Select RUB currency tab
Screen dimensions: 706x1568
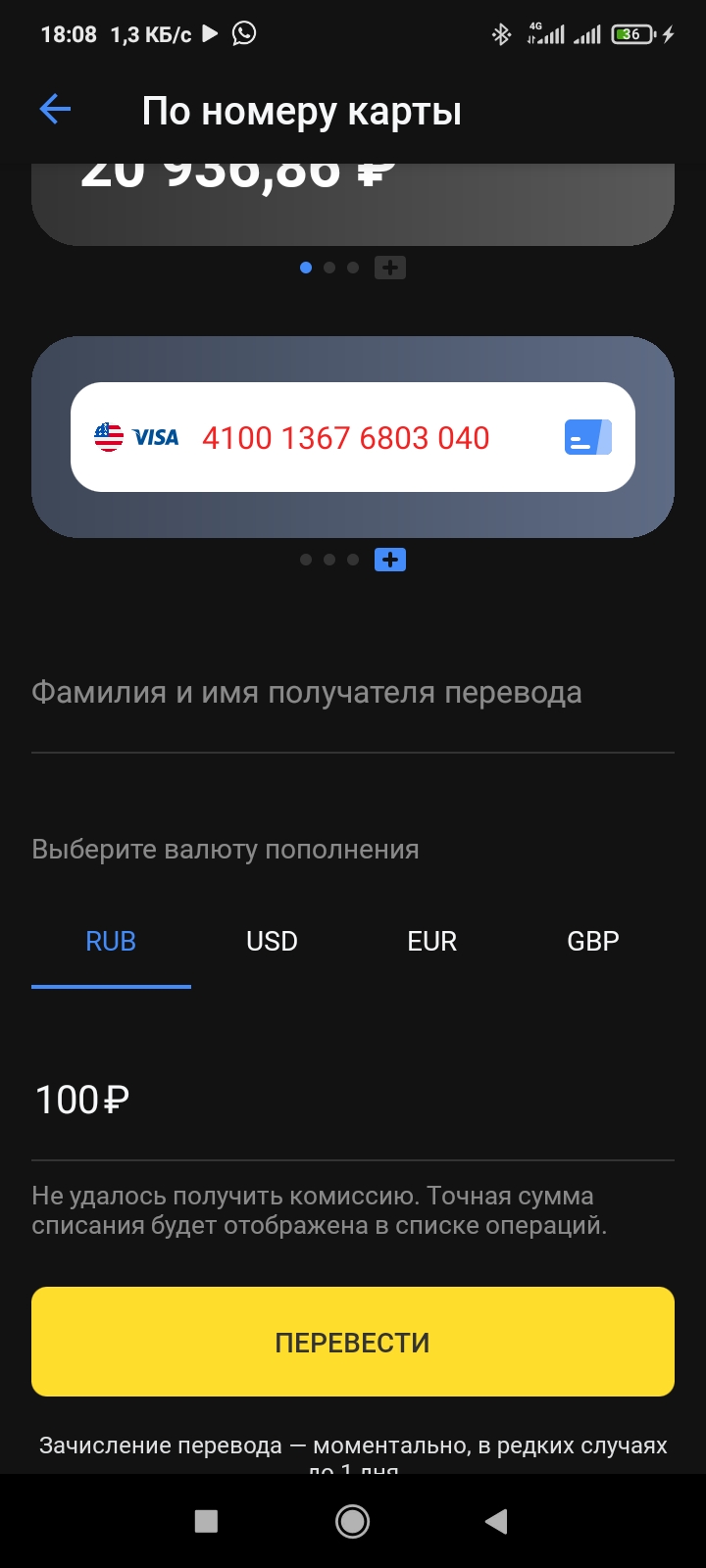click(x=111, y=942)
